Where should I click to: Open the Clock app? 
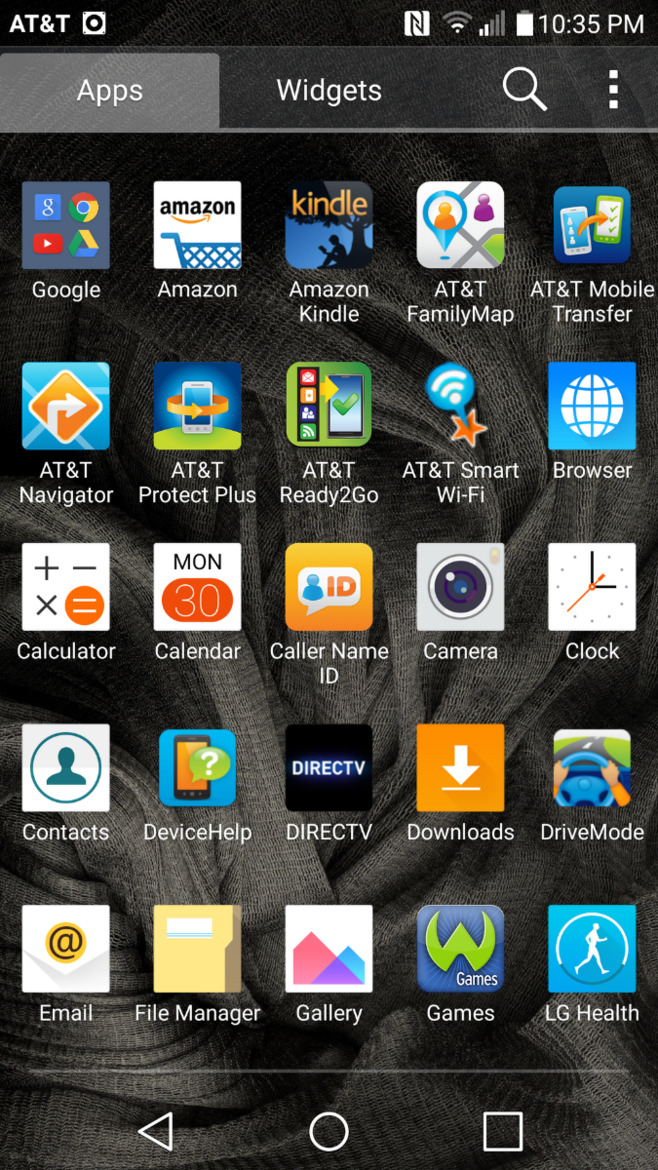[x=592, y=588]
